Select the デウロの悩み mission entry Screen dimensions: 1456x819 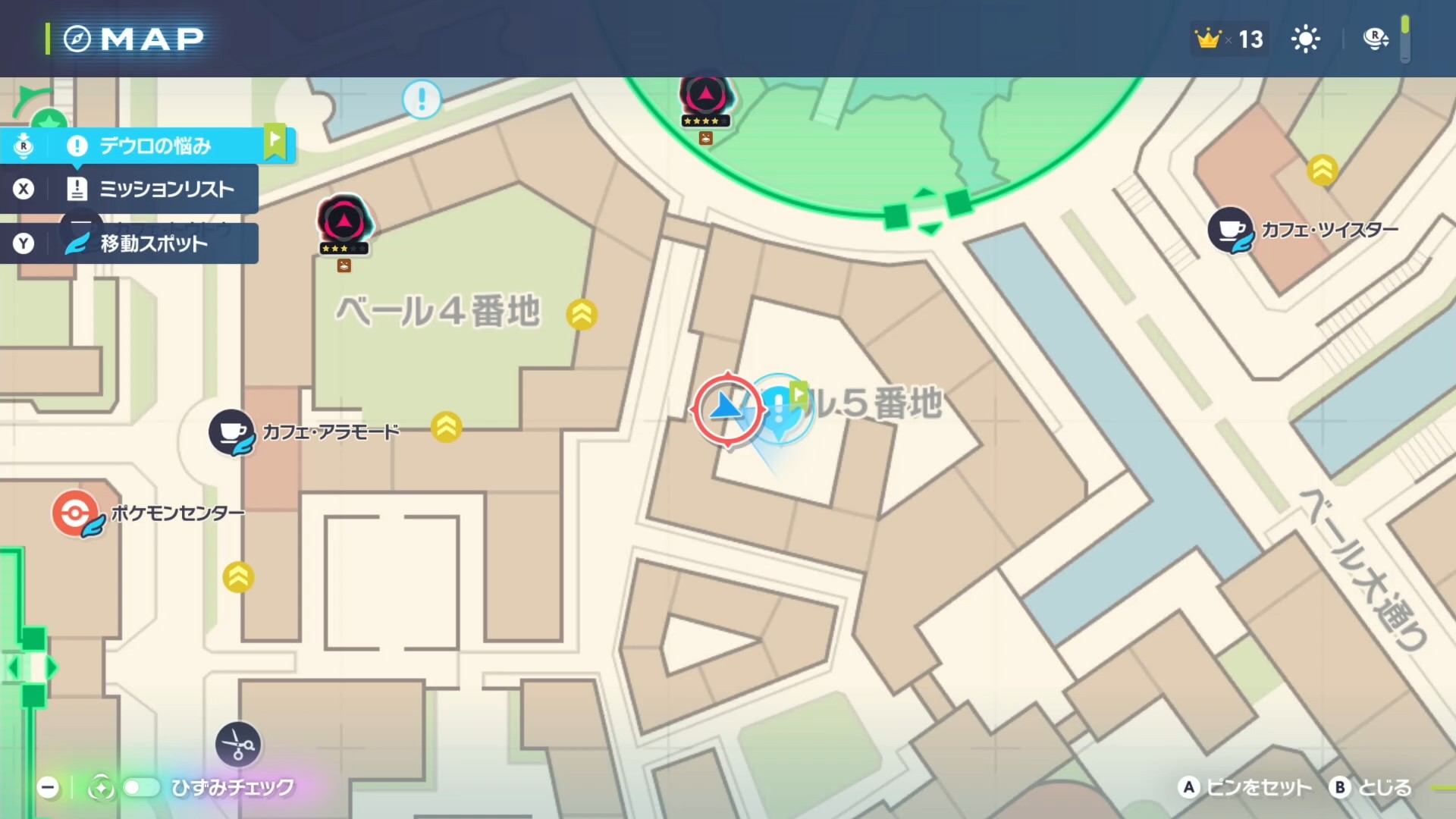tap(155, 145)
